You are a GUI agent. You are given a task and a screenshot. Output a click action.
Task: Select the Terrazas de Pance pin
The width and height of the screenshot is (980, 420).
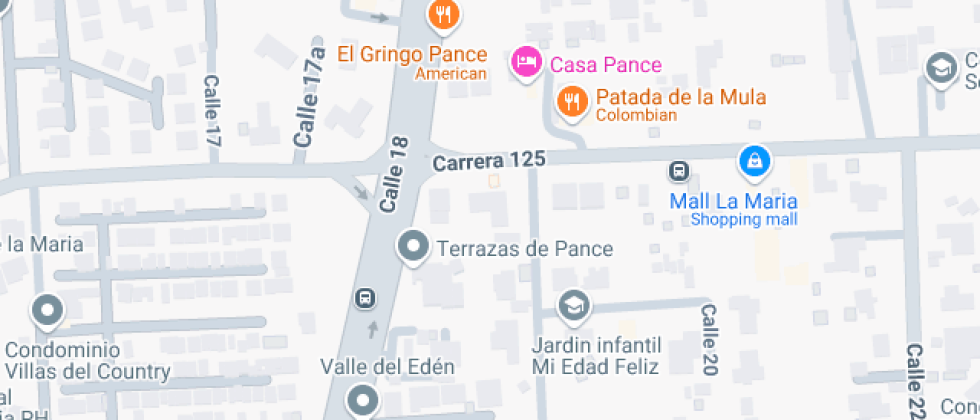tap(412, 247)
